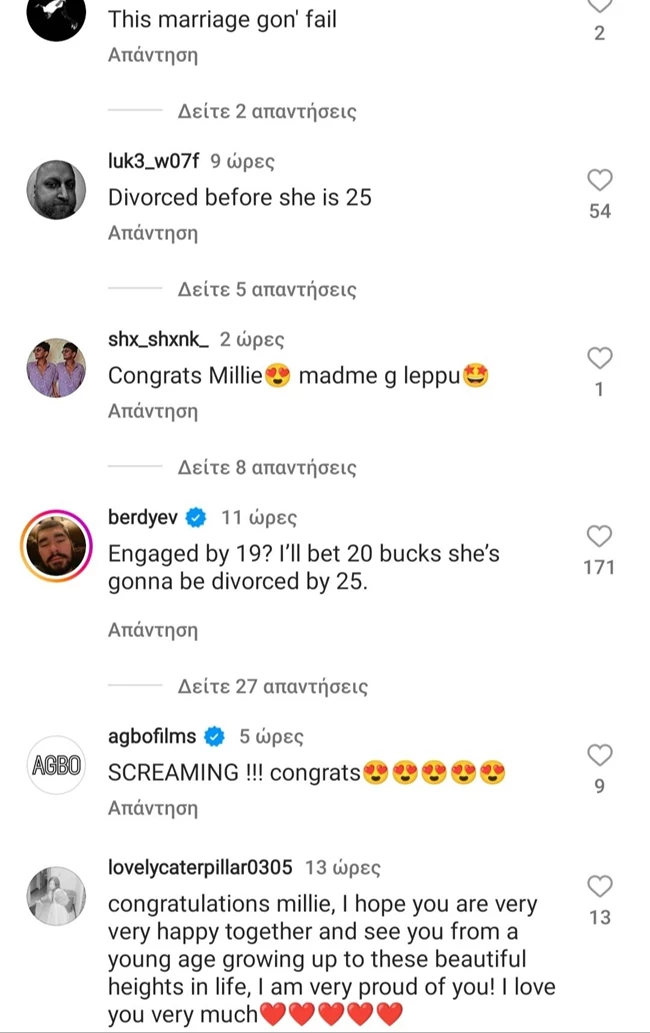This screenshot has width=650, height=1033.
Task: Like agbofilms' SCREAMING comment
Action: [599, 755]
